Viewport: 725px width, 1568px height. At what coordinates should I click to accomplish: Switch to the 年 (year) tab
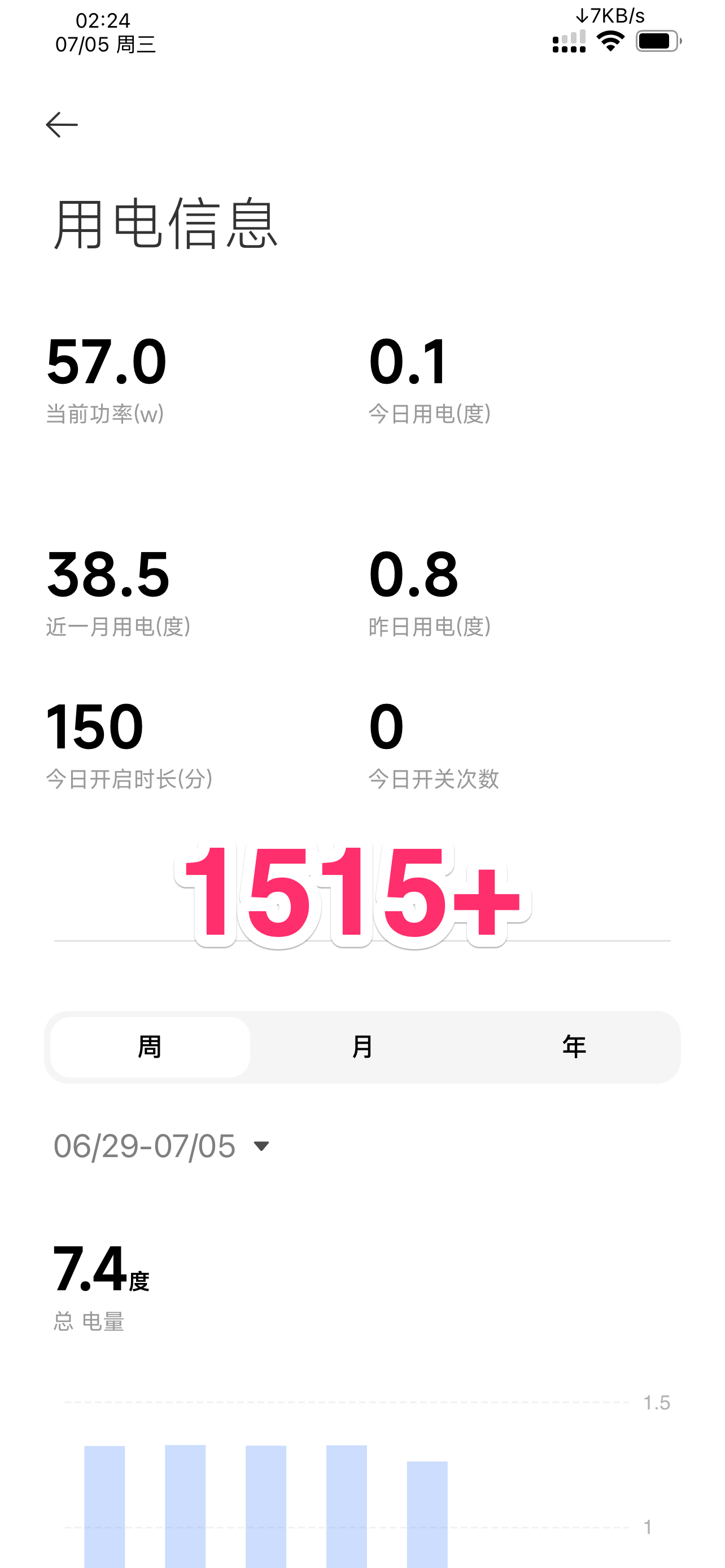(574, 1047)
